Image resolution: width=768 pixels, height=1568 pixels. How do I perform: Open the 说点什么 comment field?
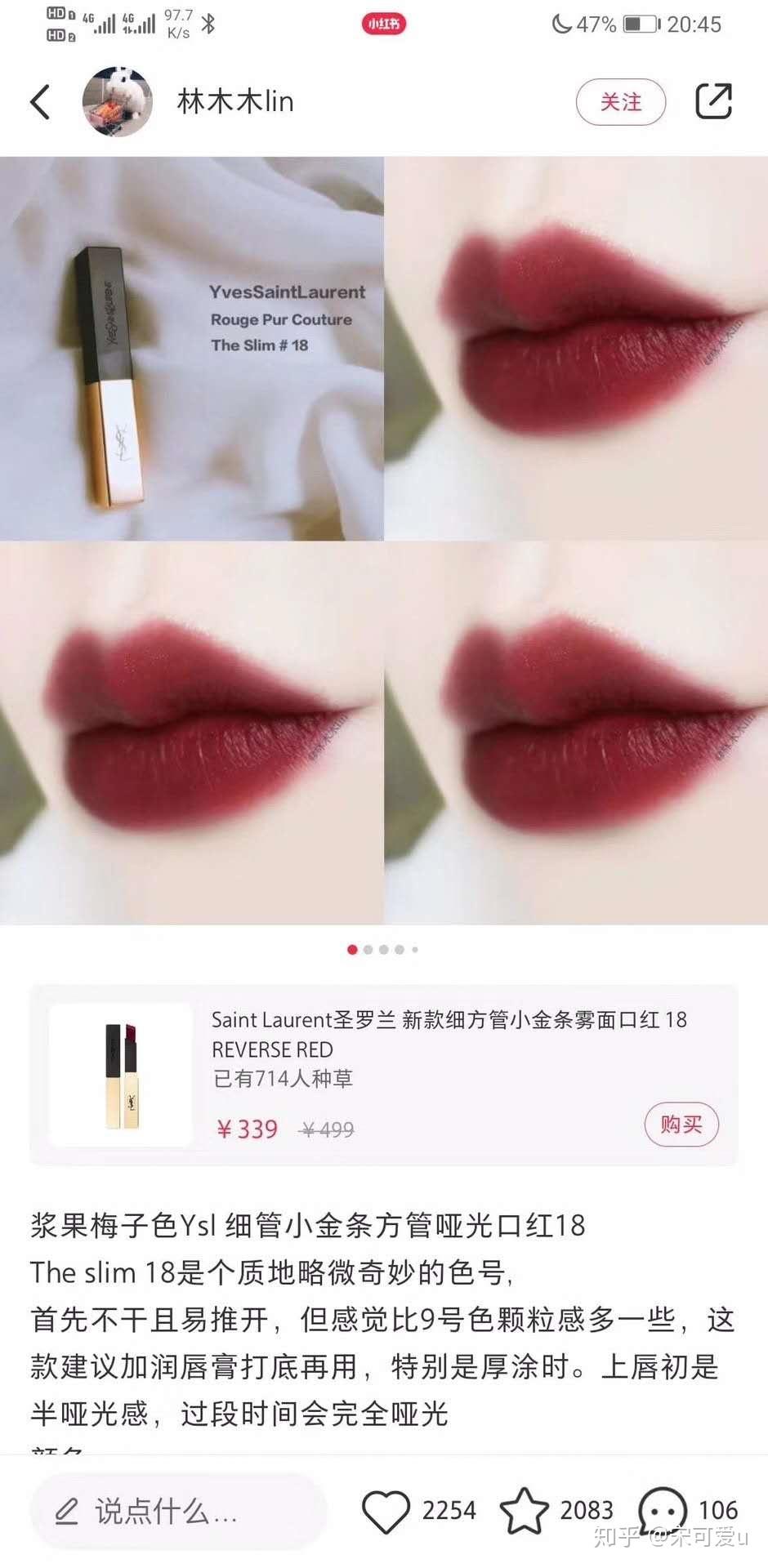pos(178,1512)
